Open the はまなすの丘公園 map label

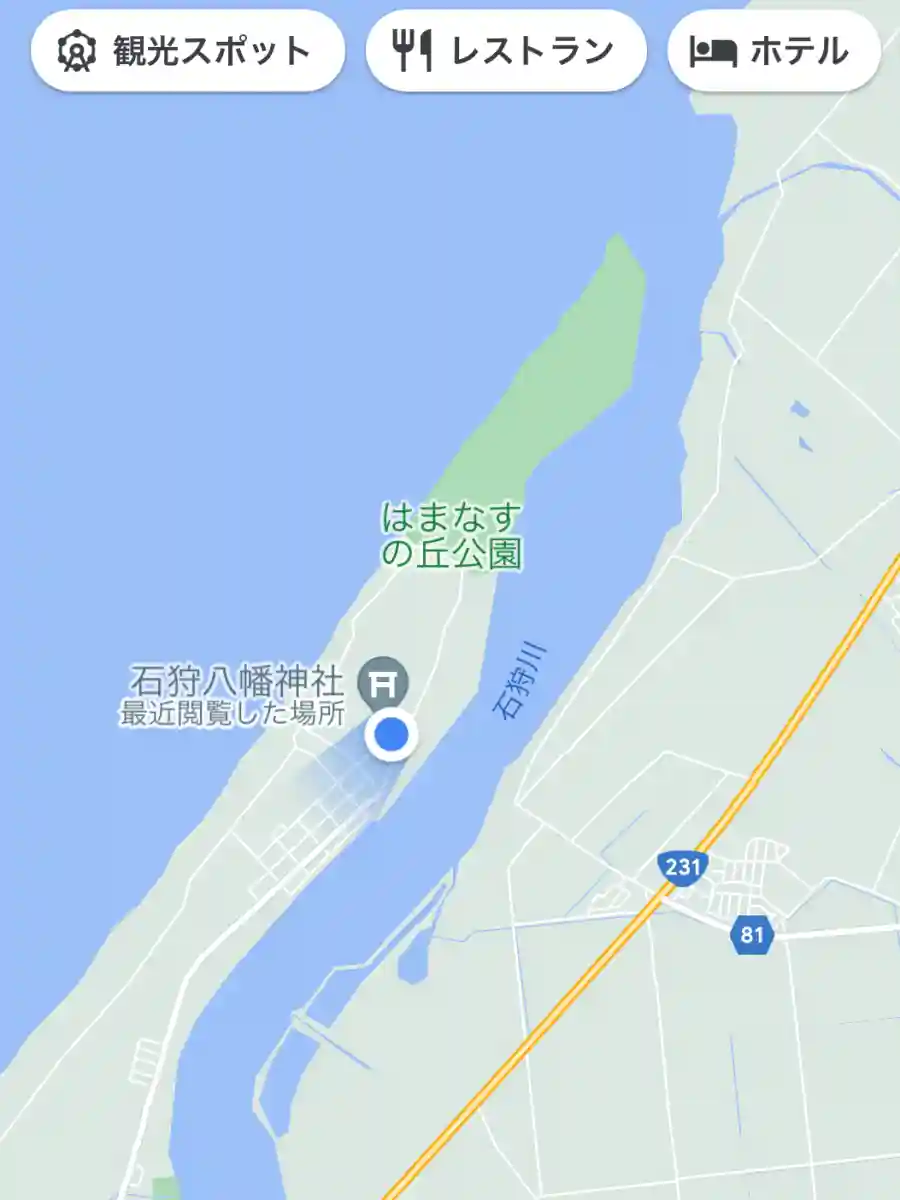[x=453, y=536]
